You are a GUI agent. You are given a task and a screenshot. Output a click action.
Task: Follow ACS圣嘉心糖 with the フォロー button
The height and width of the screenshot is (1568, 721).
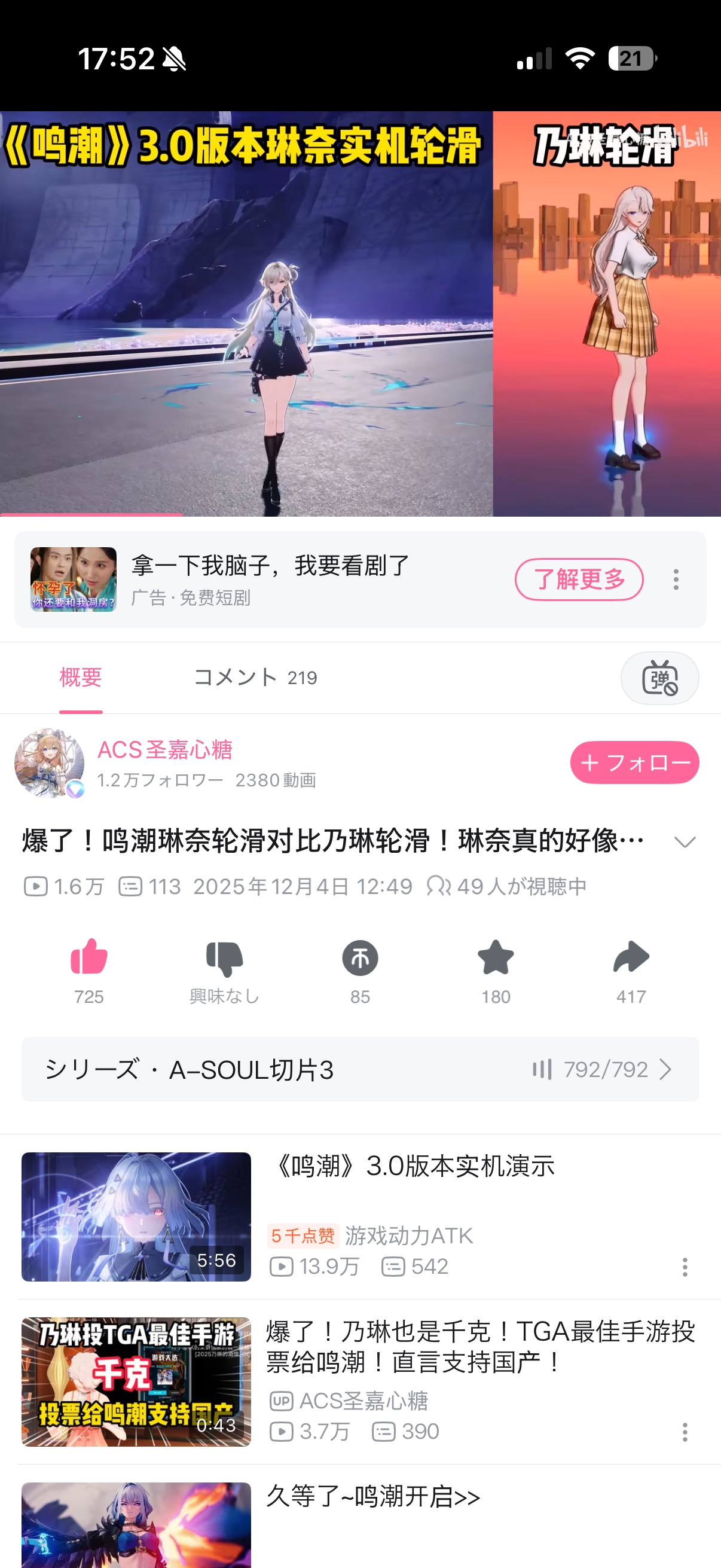click(x=634, y=762)
